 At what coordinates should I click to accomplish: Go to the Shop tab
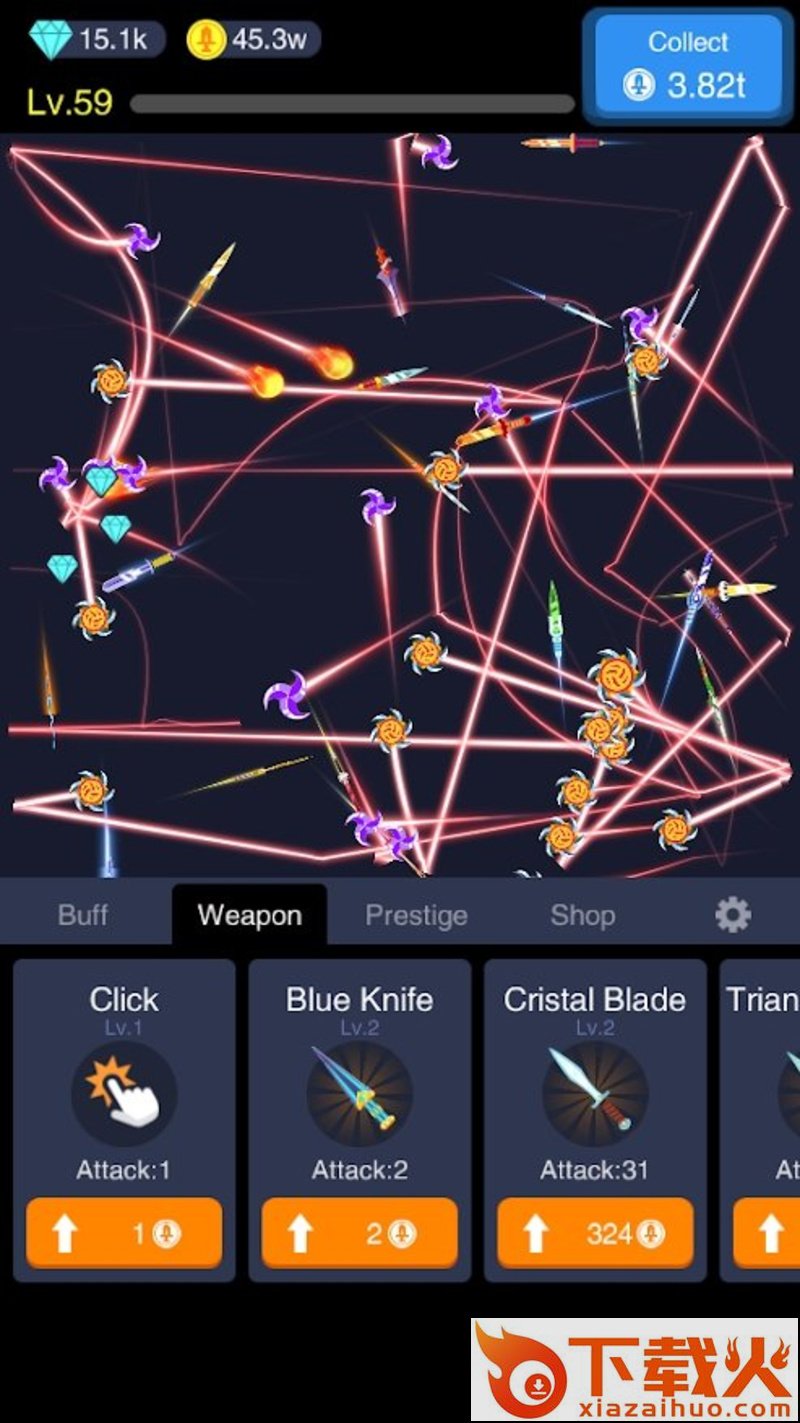(582, 915)
